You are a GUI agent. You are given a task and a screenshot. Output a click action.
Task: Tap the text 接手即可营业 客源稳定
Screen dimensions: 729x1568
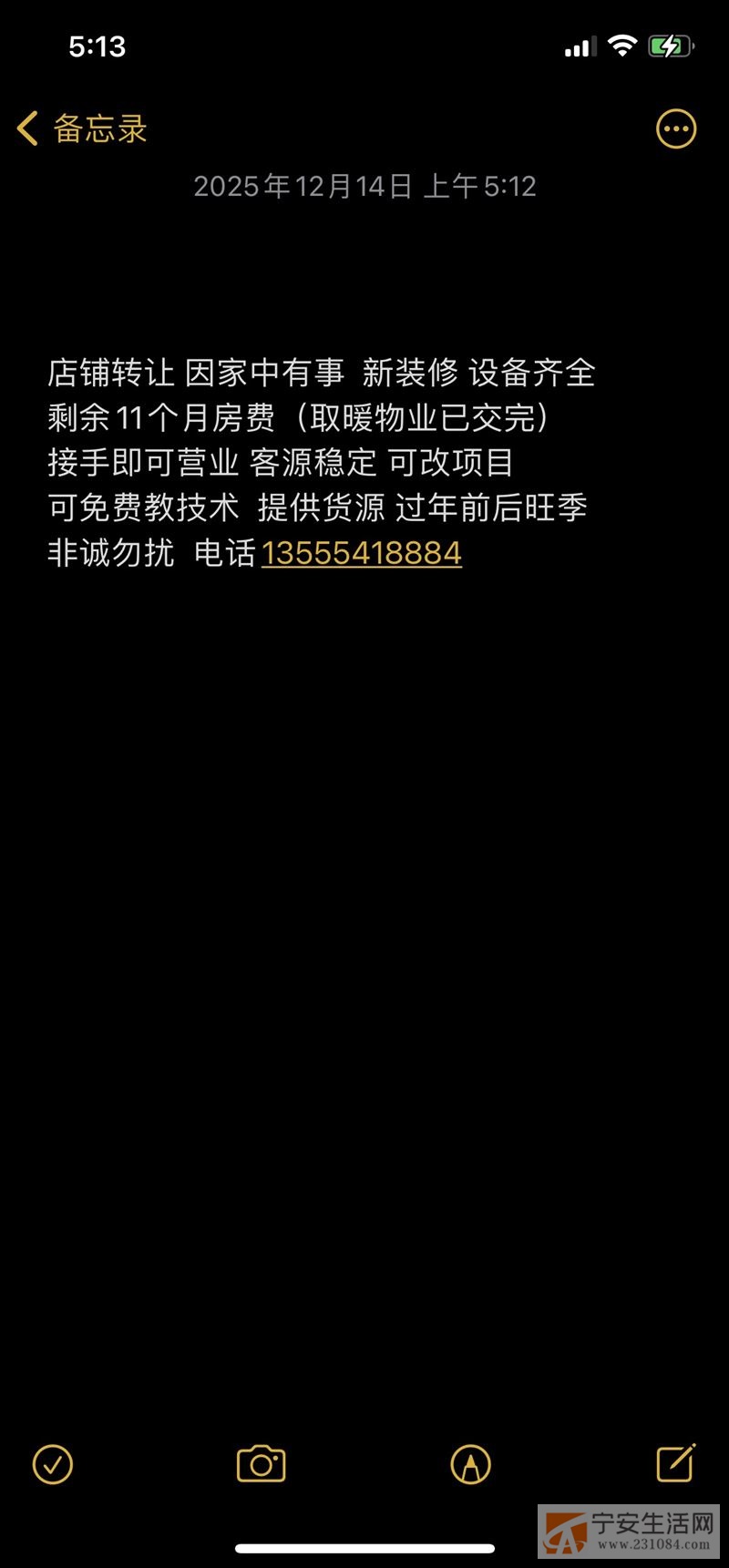point(211,464)
